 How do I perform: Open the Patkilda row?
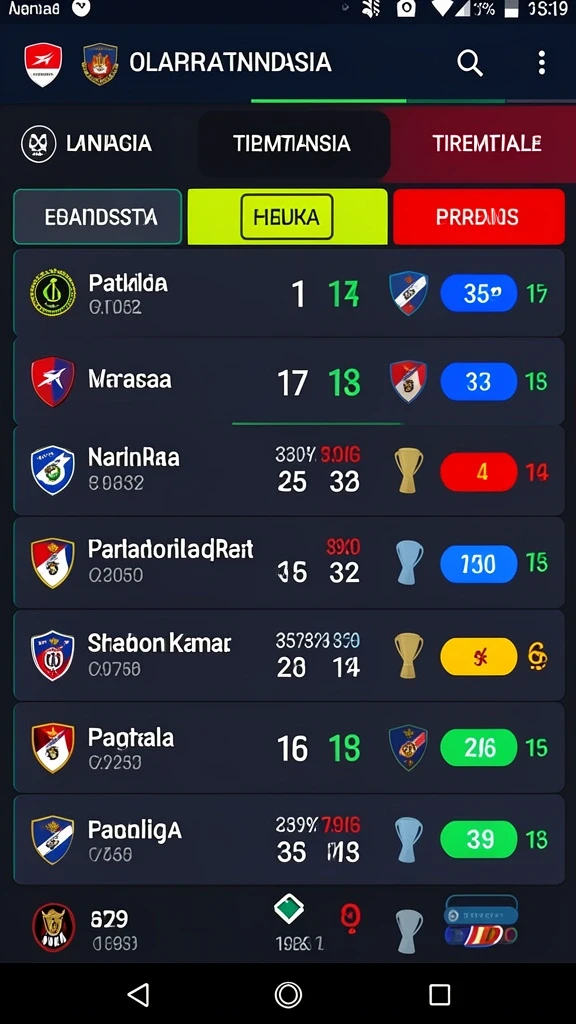(289, 293)
